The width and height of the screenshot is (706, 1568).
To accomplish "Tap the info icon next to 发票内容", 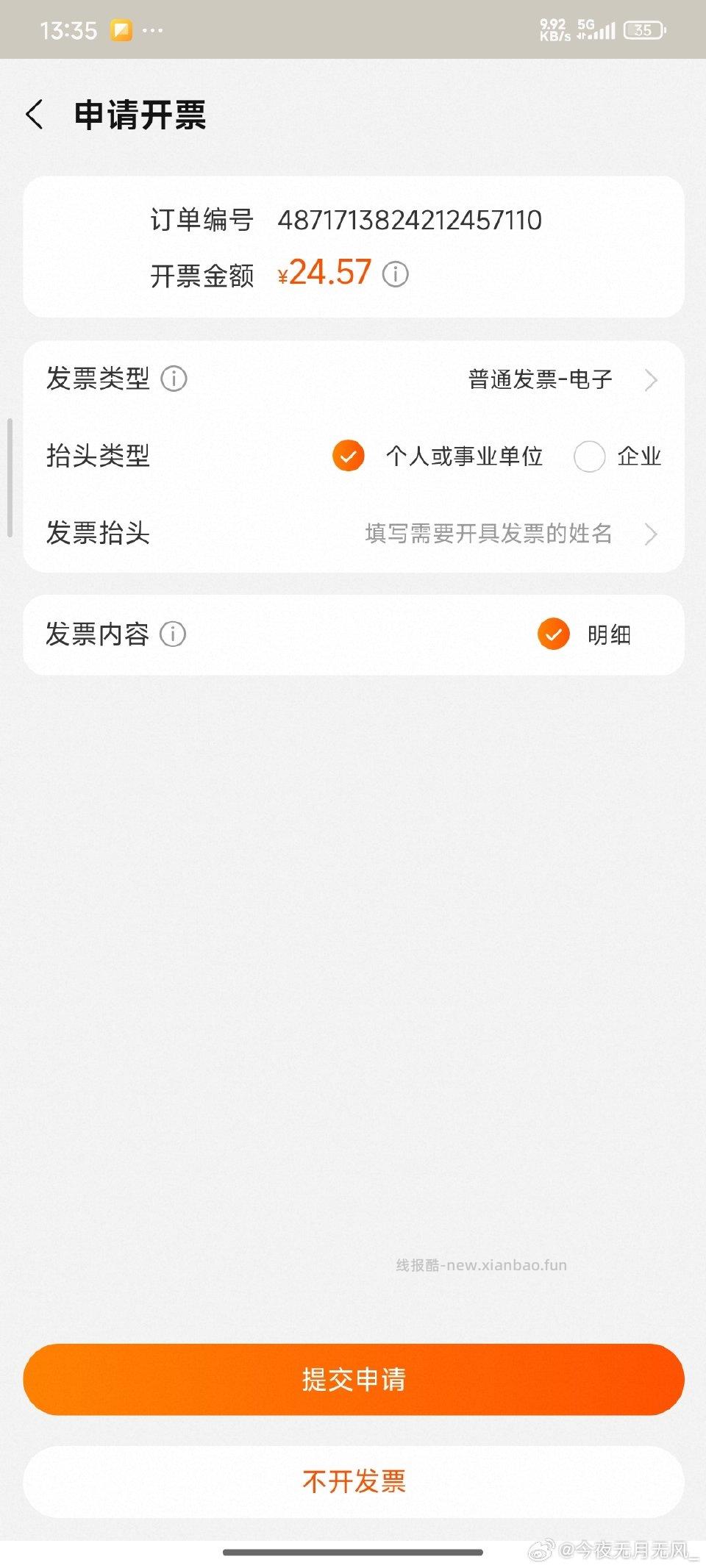I will point(174,634).
